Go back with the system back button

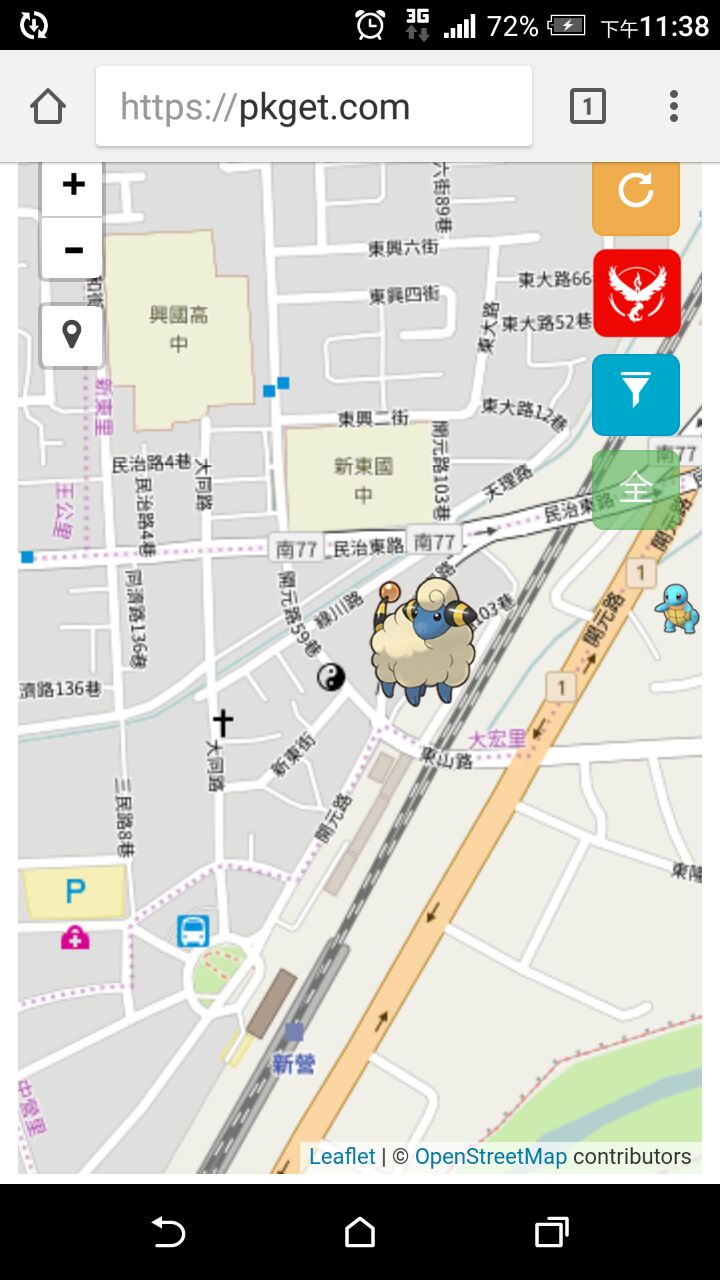coord(168,1232)
